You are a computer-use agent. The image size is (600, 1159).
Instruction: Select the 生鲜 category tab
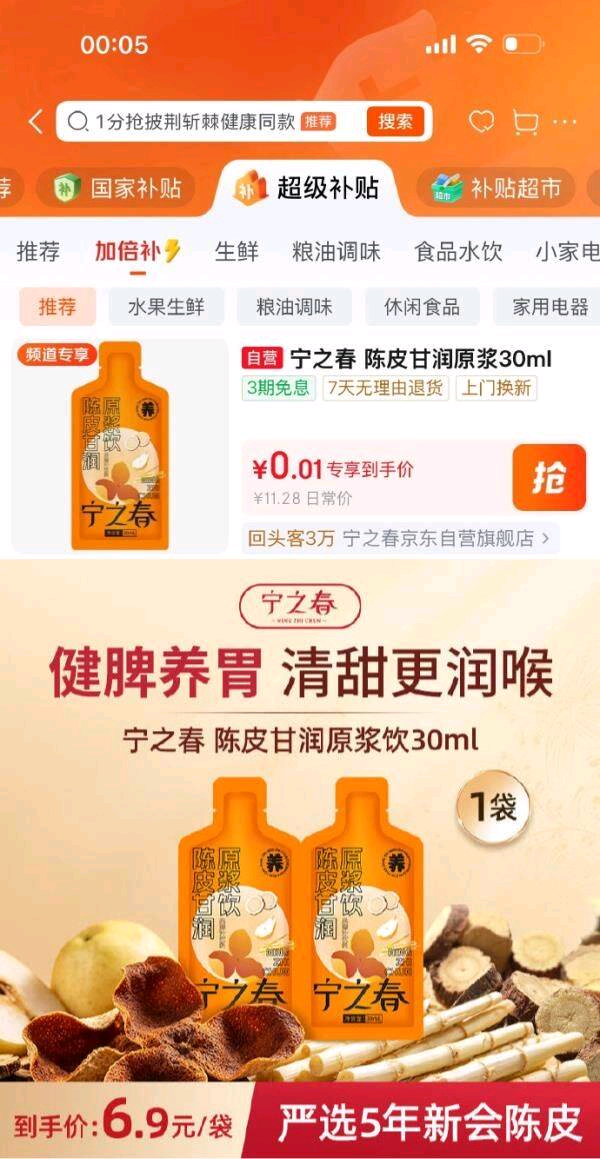click(236, 251)
